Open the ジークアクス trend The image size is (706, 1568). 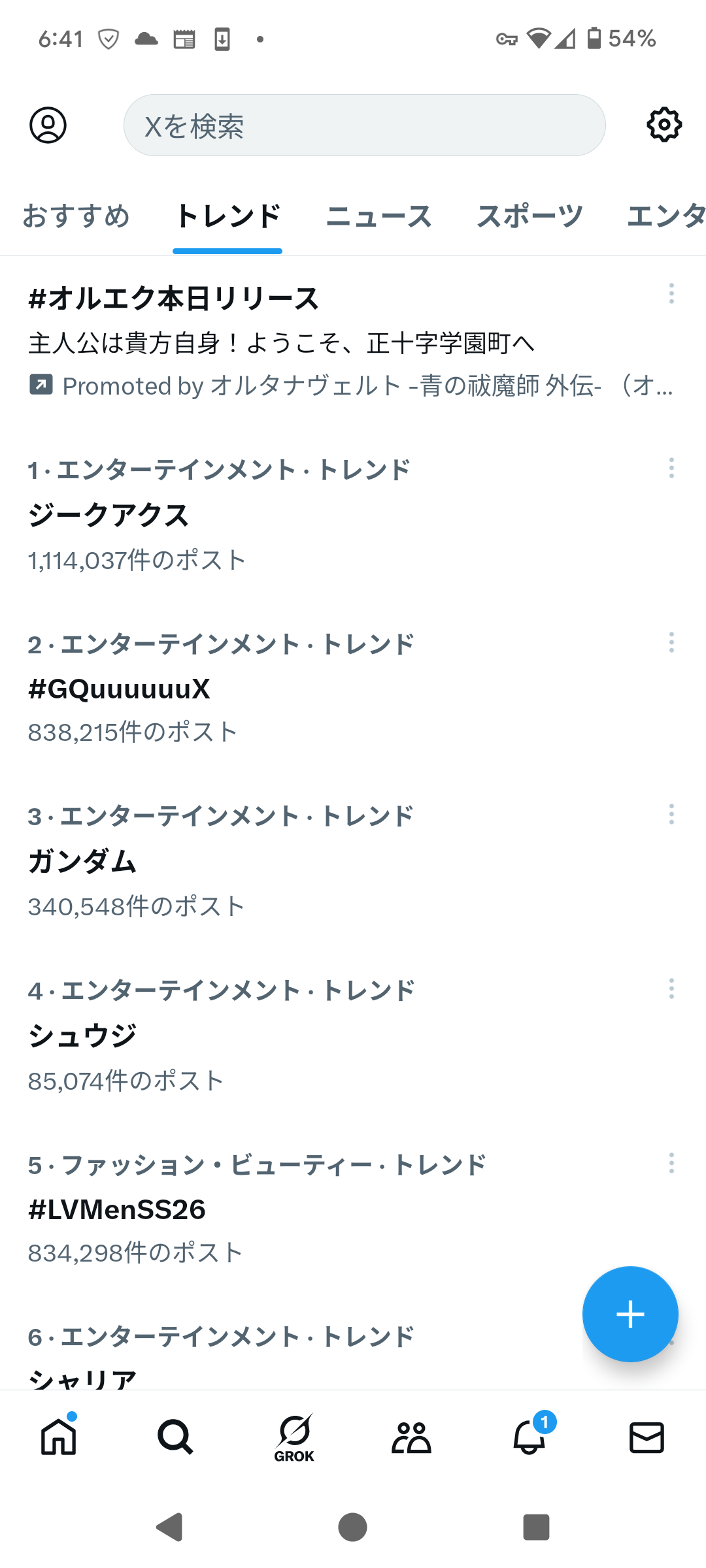[x=109, y=515]
